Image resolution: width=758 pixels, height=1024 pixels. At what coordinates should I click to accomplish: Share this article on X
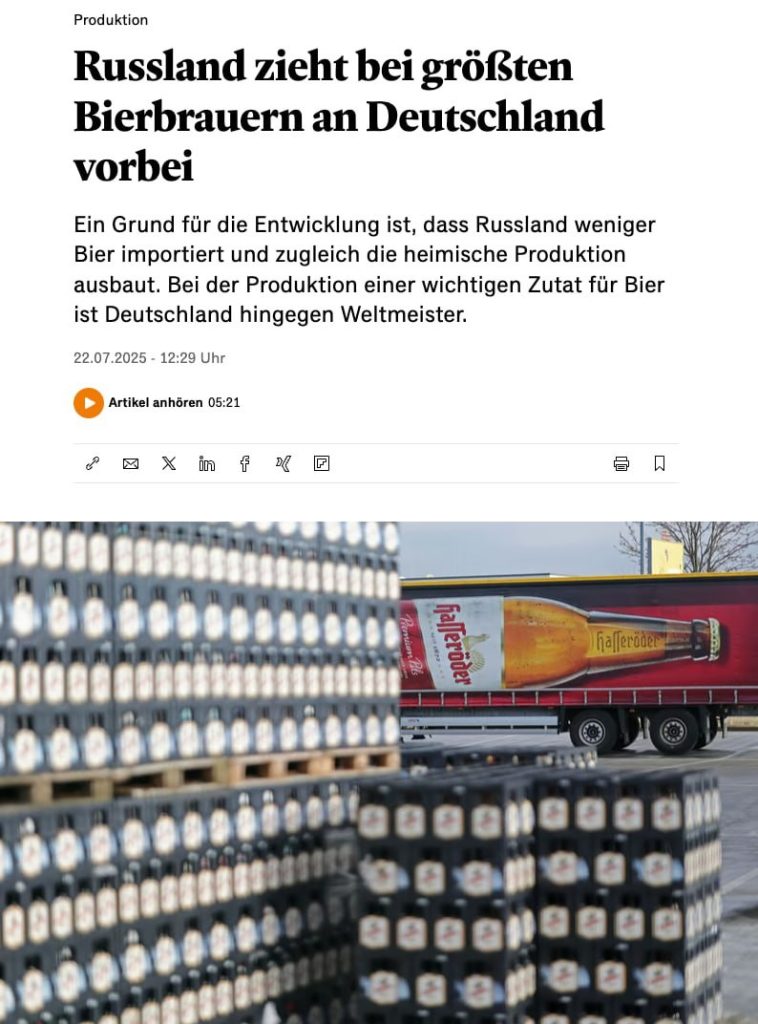pos(169,463)
